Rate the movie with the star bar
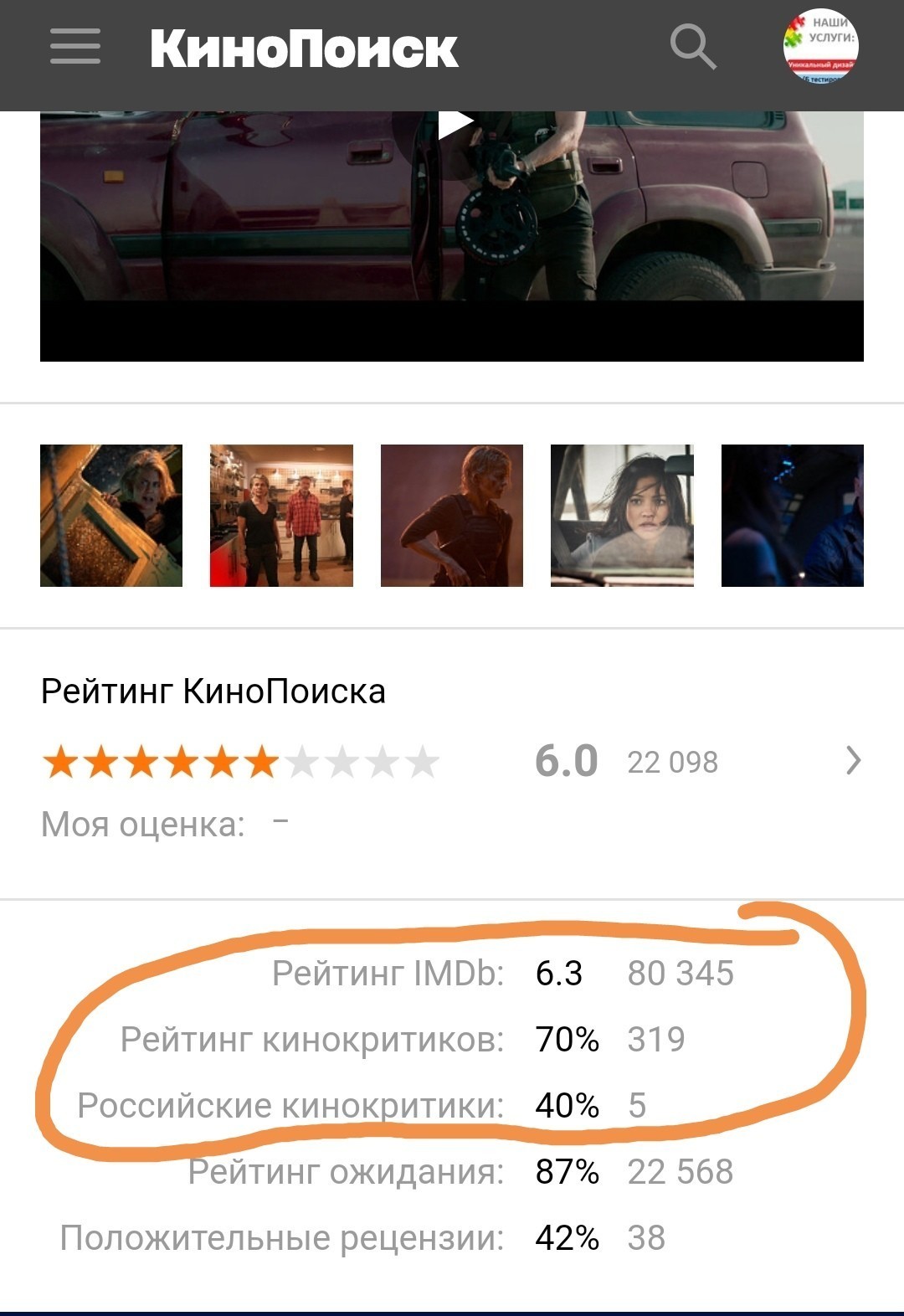Screen dimensions: 904x1316 click(241, 763)
